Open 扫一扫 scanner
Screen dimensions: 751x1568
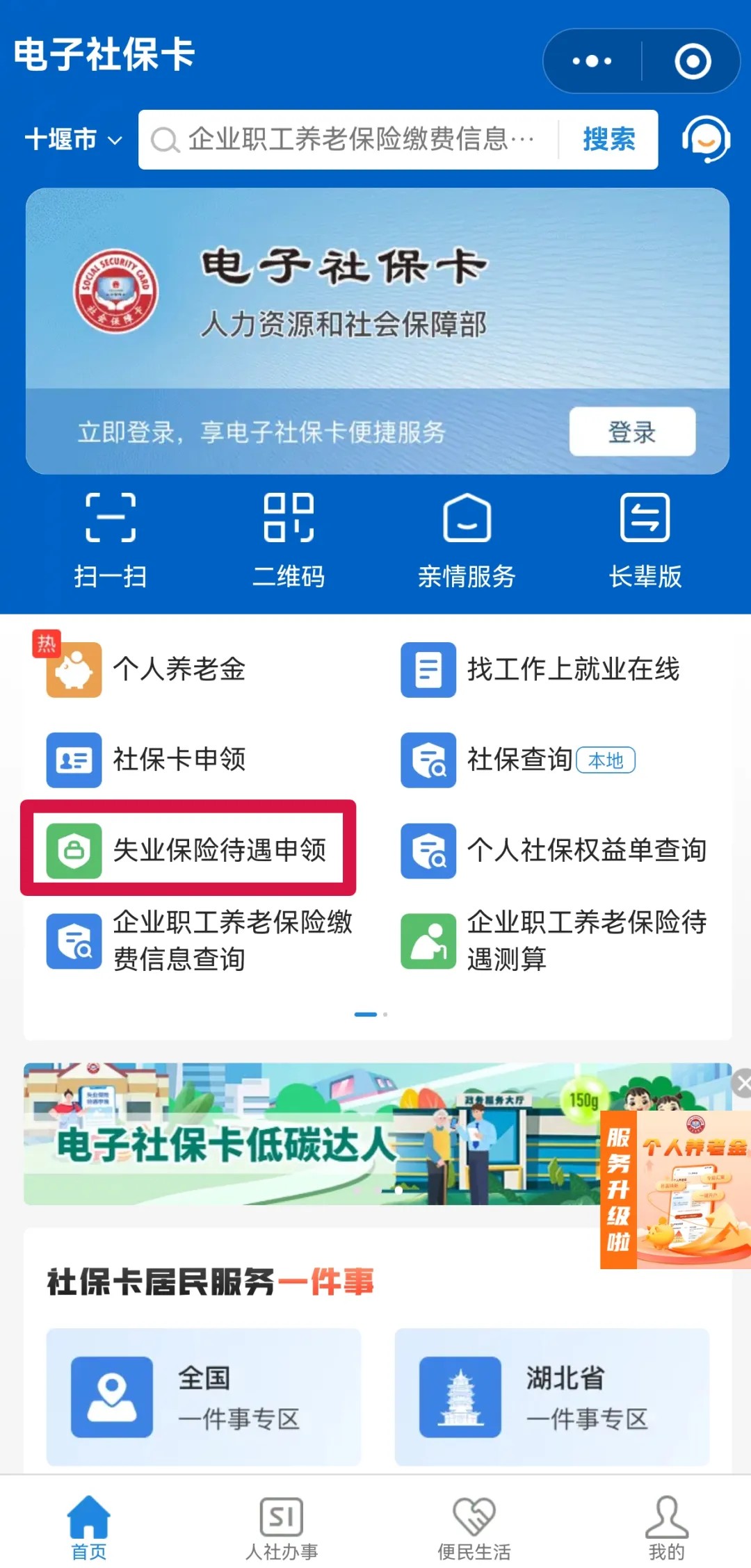pos(110,539)
